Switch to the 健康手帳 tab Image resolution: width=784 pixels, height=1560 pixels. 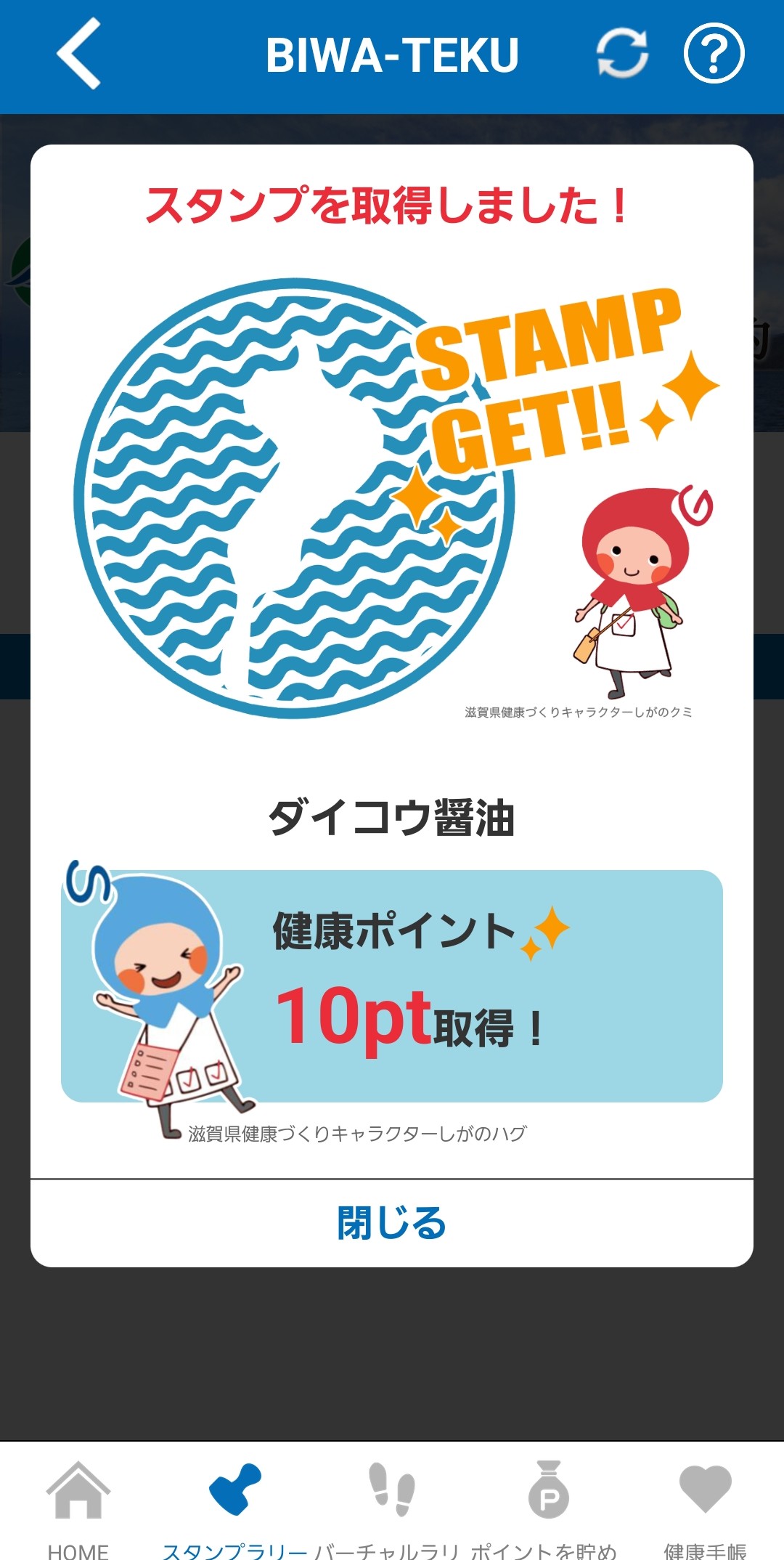pyautogui.click(x=705, y=1507)
